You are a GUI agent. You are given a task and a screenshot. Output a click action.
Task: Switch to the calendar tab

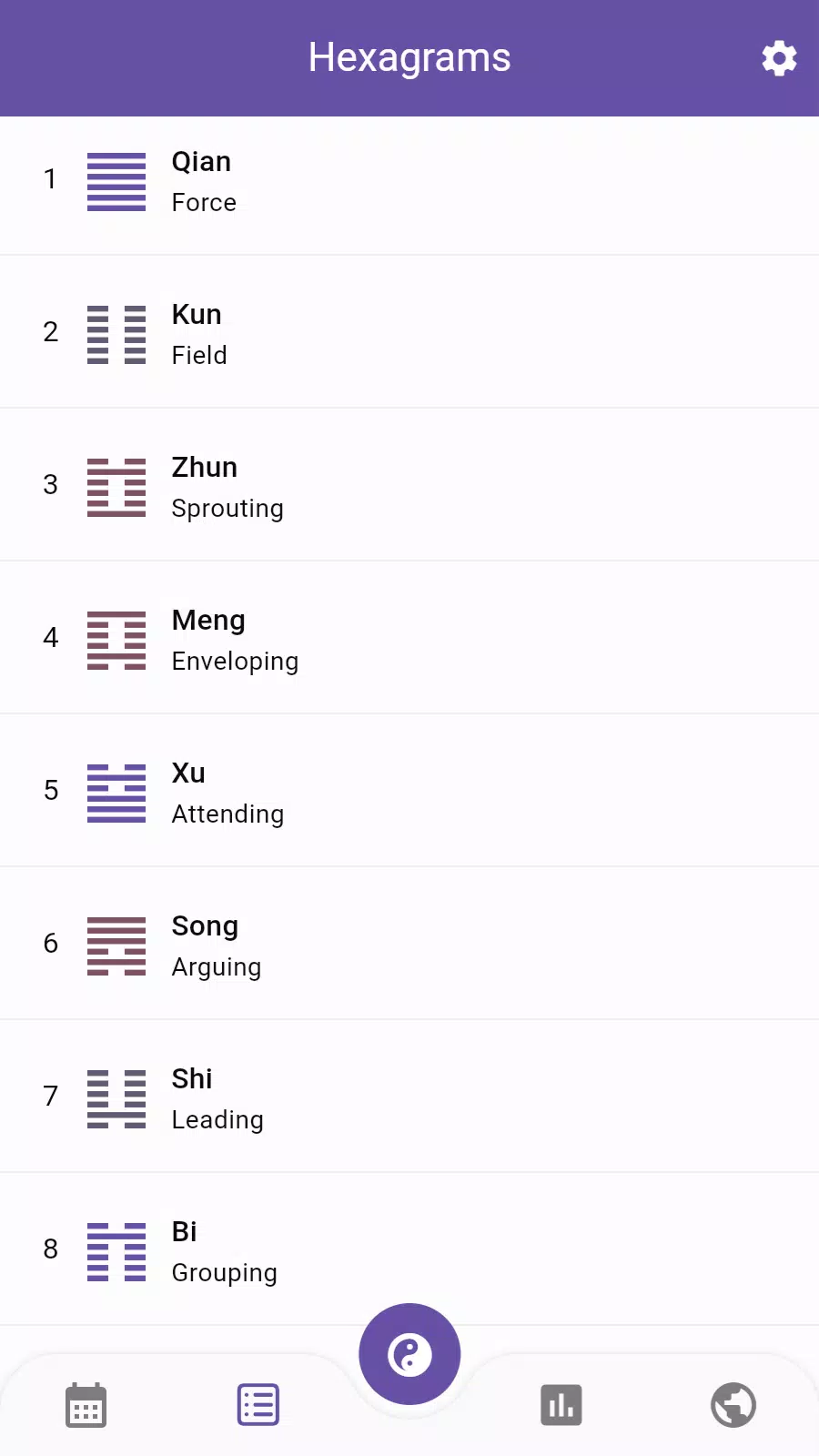[x=86, y=1405]
